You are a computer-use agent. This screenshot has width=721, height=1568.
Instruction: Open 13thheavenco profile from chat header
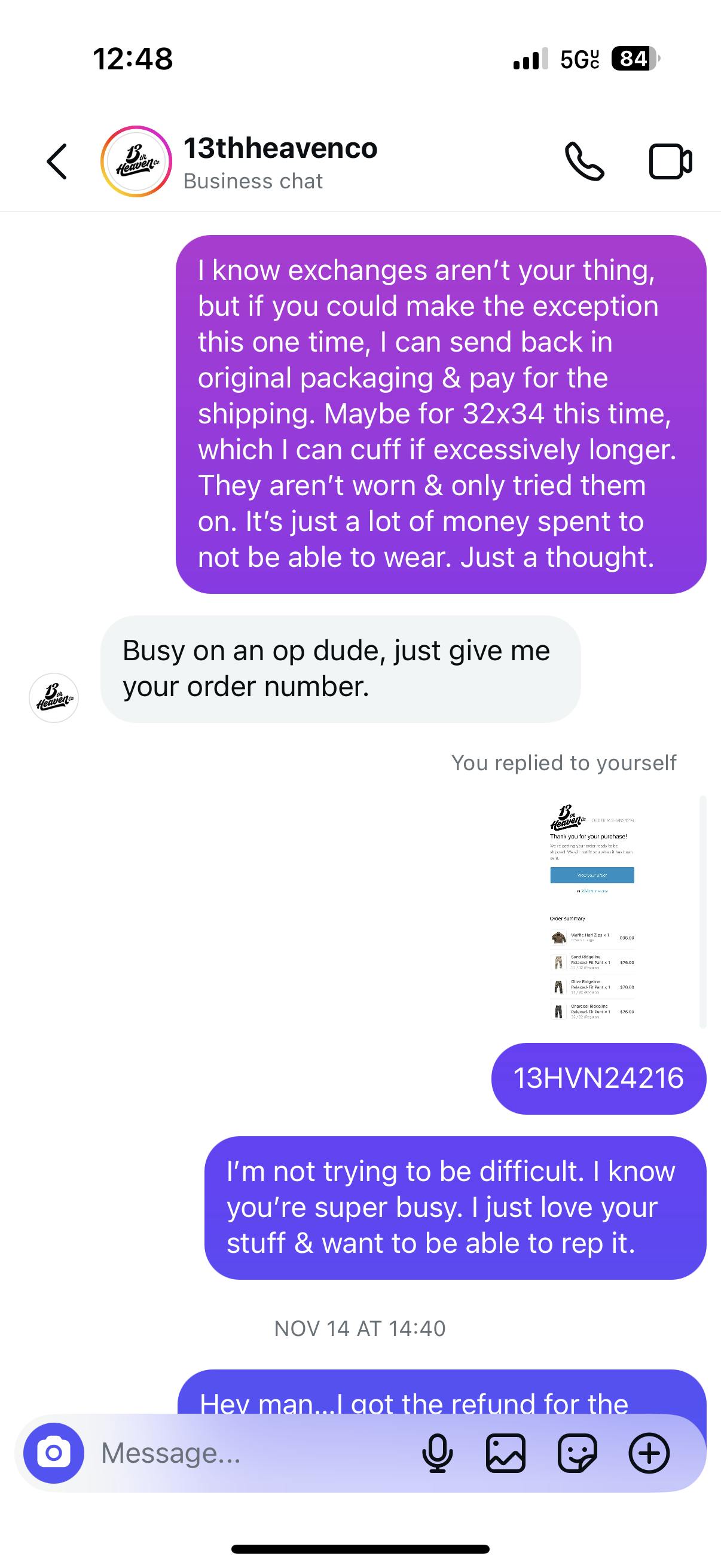pos(280,162)
